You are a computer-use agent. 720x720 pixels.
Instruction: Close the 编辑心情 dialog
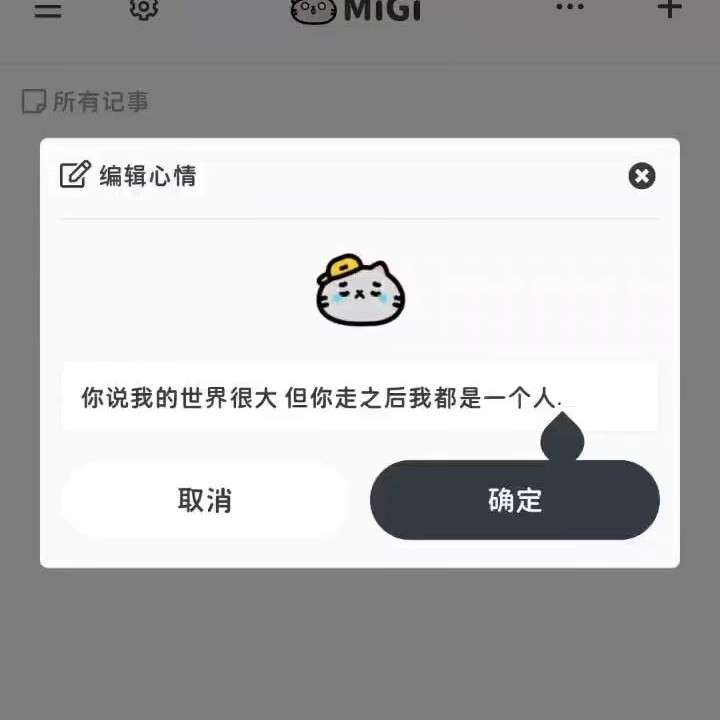(641, 176)
